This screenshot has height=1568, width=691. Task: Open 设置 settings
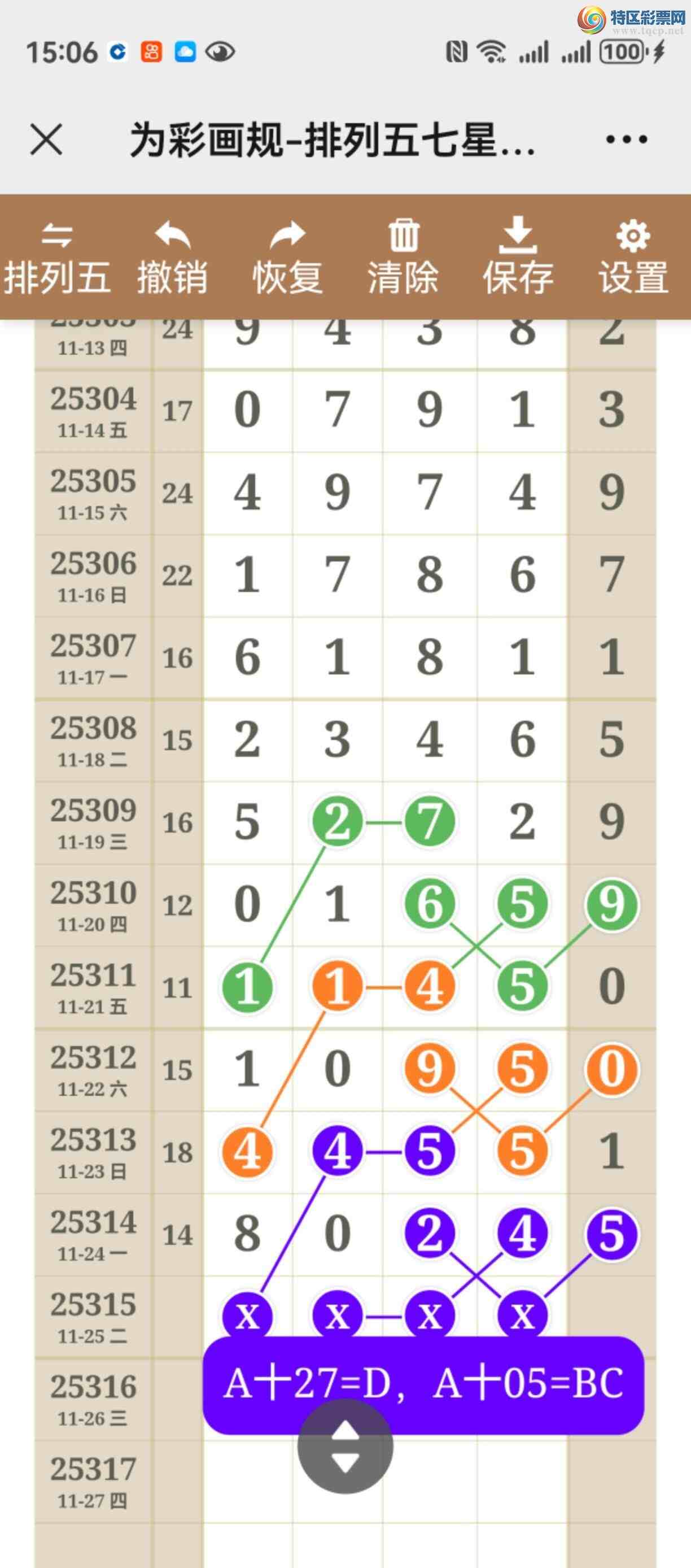[x=633, y=259]
